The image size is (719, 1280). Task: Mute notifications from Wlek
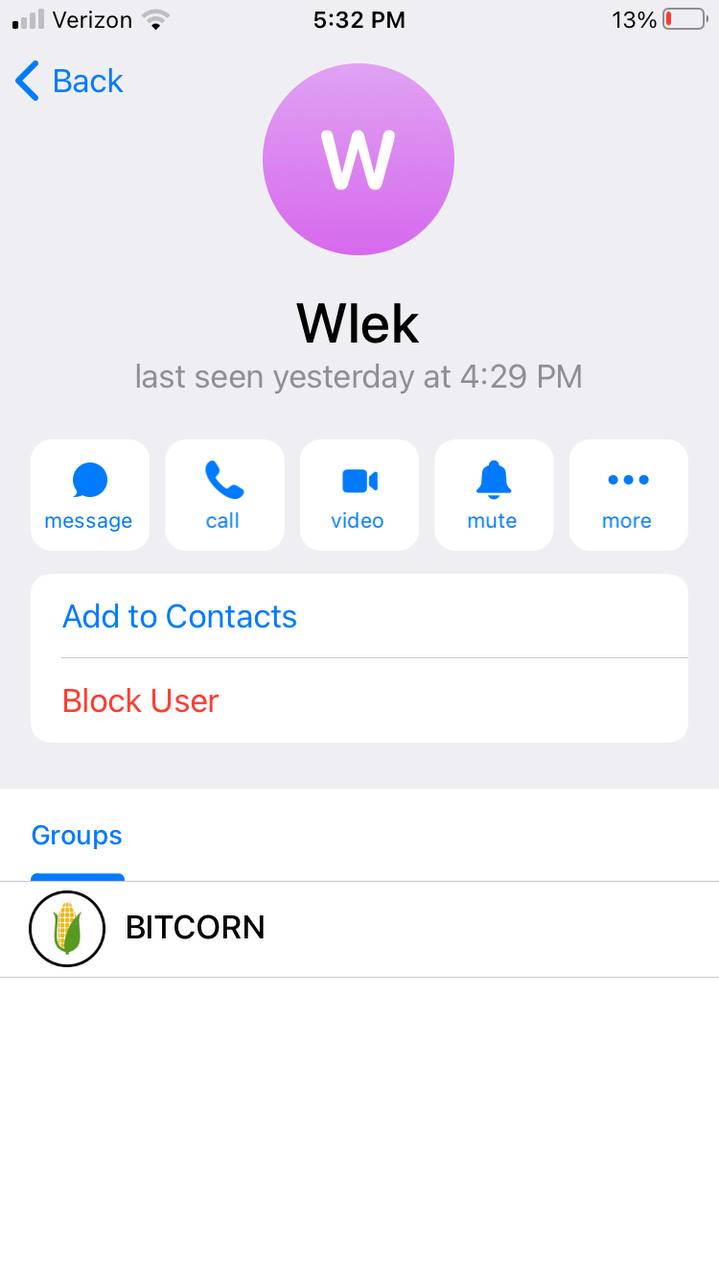pyautogui.click(x=493, y=495)
